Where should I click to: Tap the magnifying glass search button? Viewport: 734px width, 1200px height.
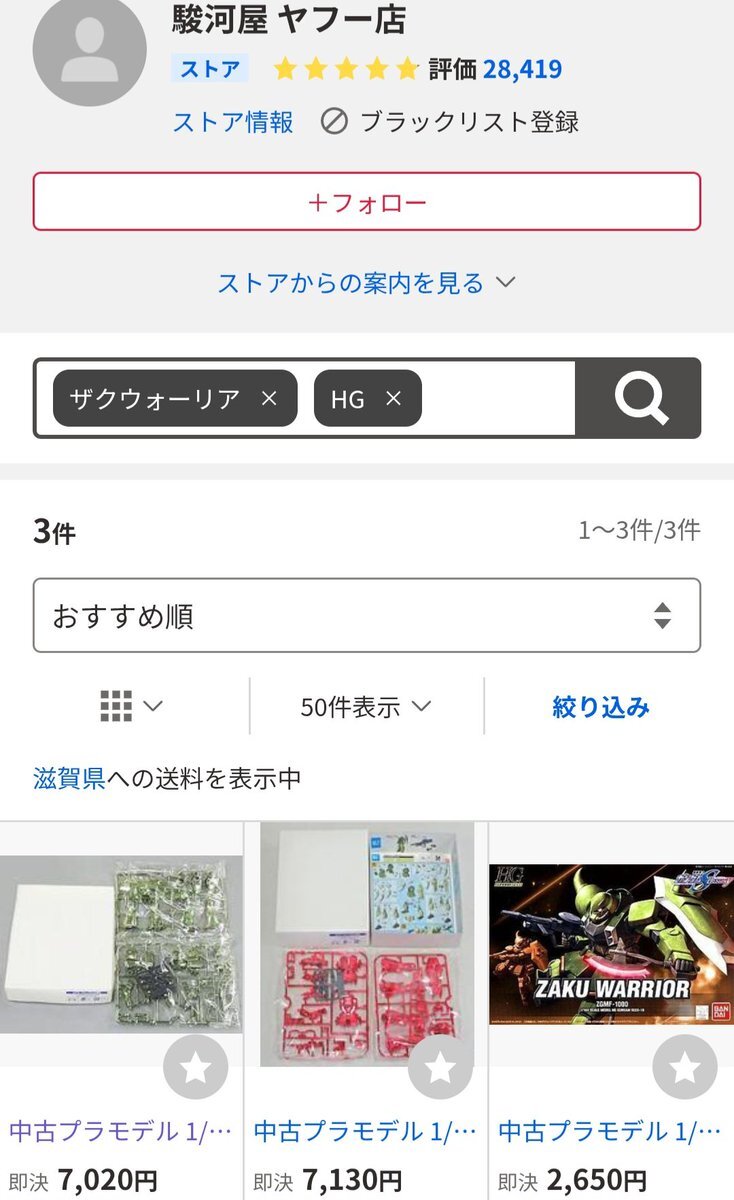point(639,398)
